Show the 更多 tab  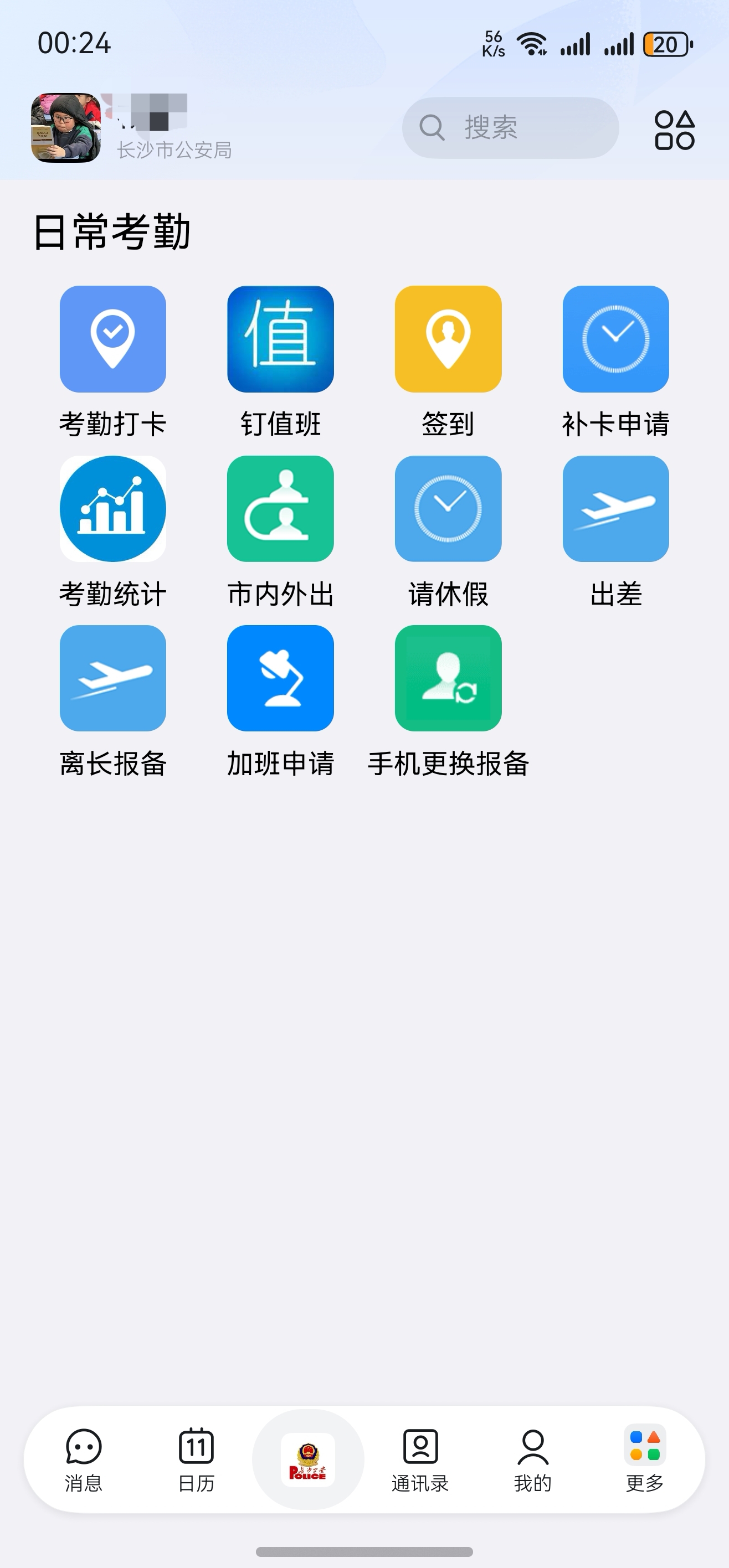point(644,1459)
